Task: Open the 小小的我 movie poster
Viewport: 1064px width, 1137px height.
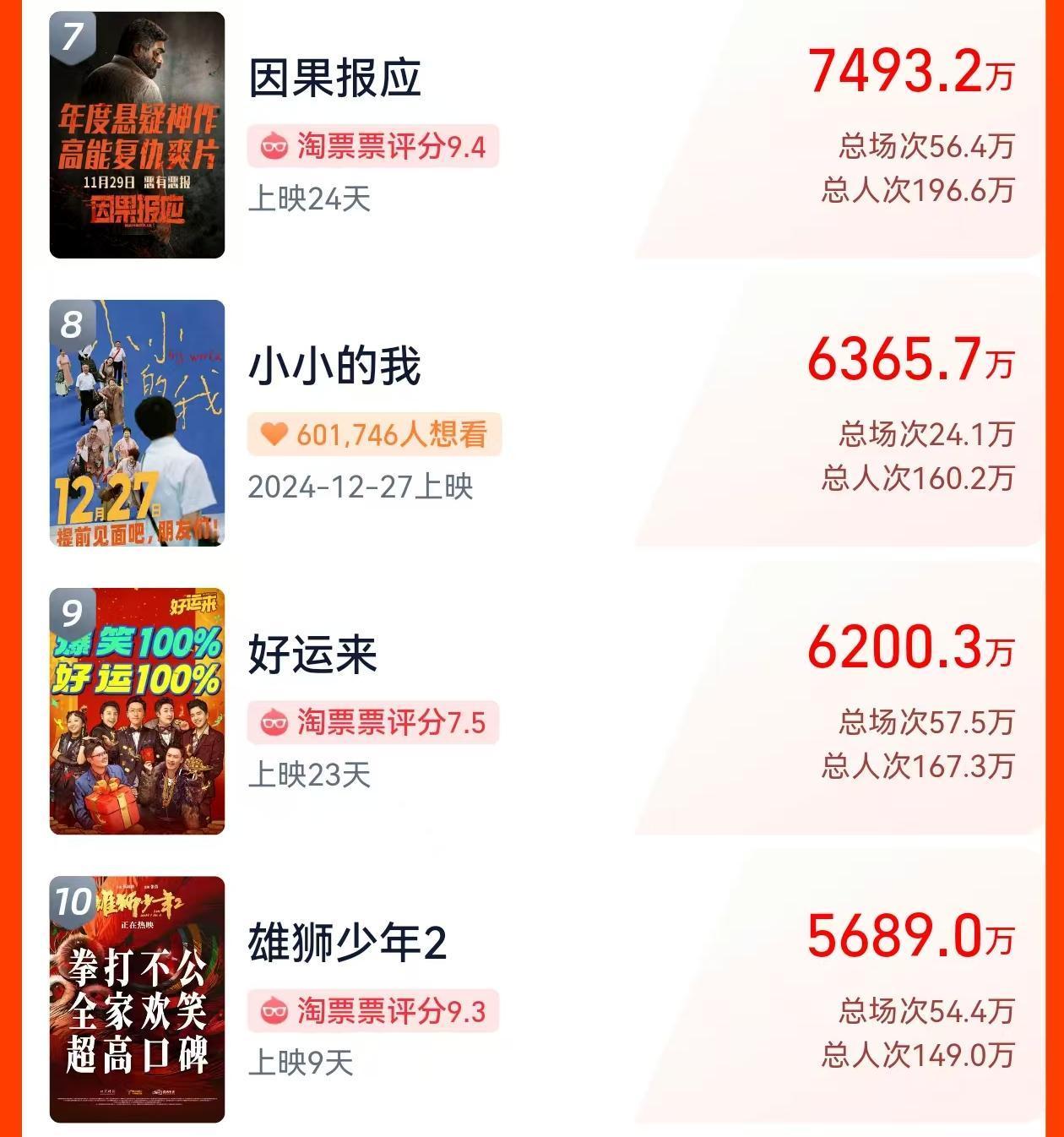Action: [135, 422]
